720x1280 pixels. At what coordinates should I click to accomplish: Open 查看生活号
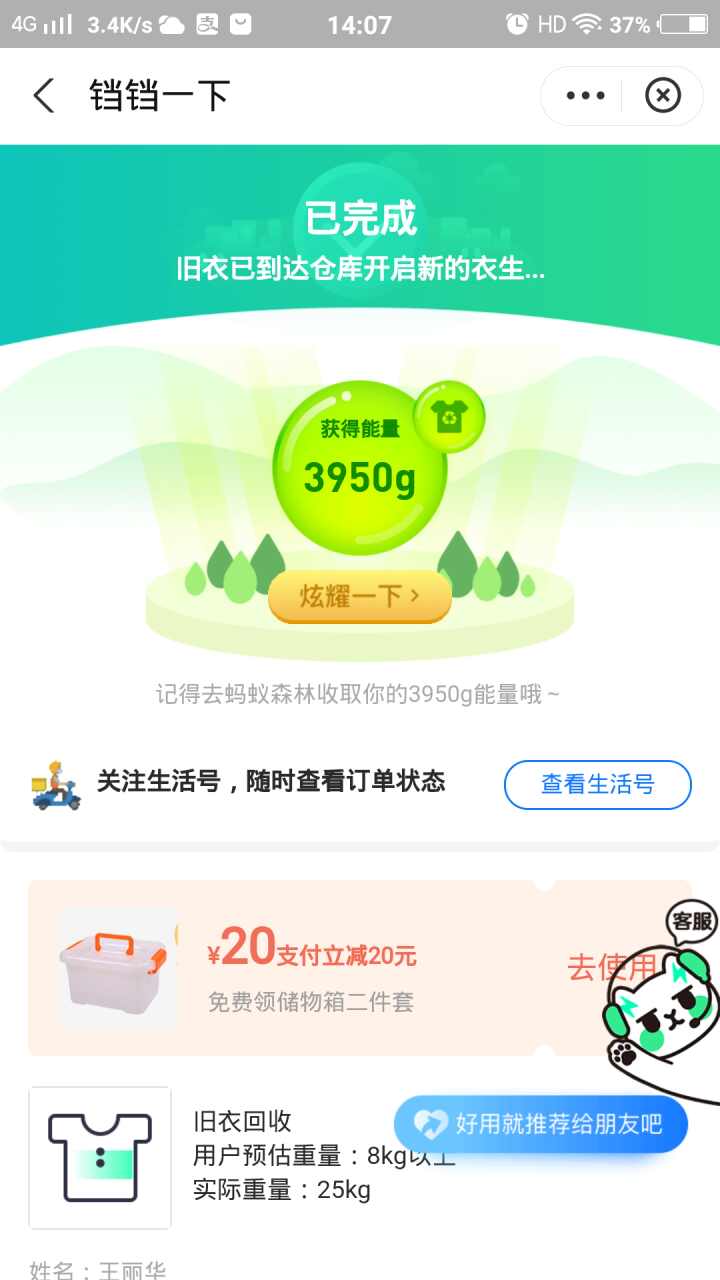click(597, 784)
